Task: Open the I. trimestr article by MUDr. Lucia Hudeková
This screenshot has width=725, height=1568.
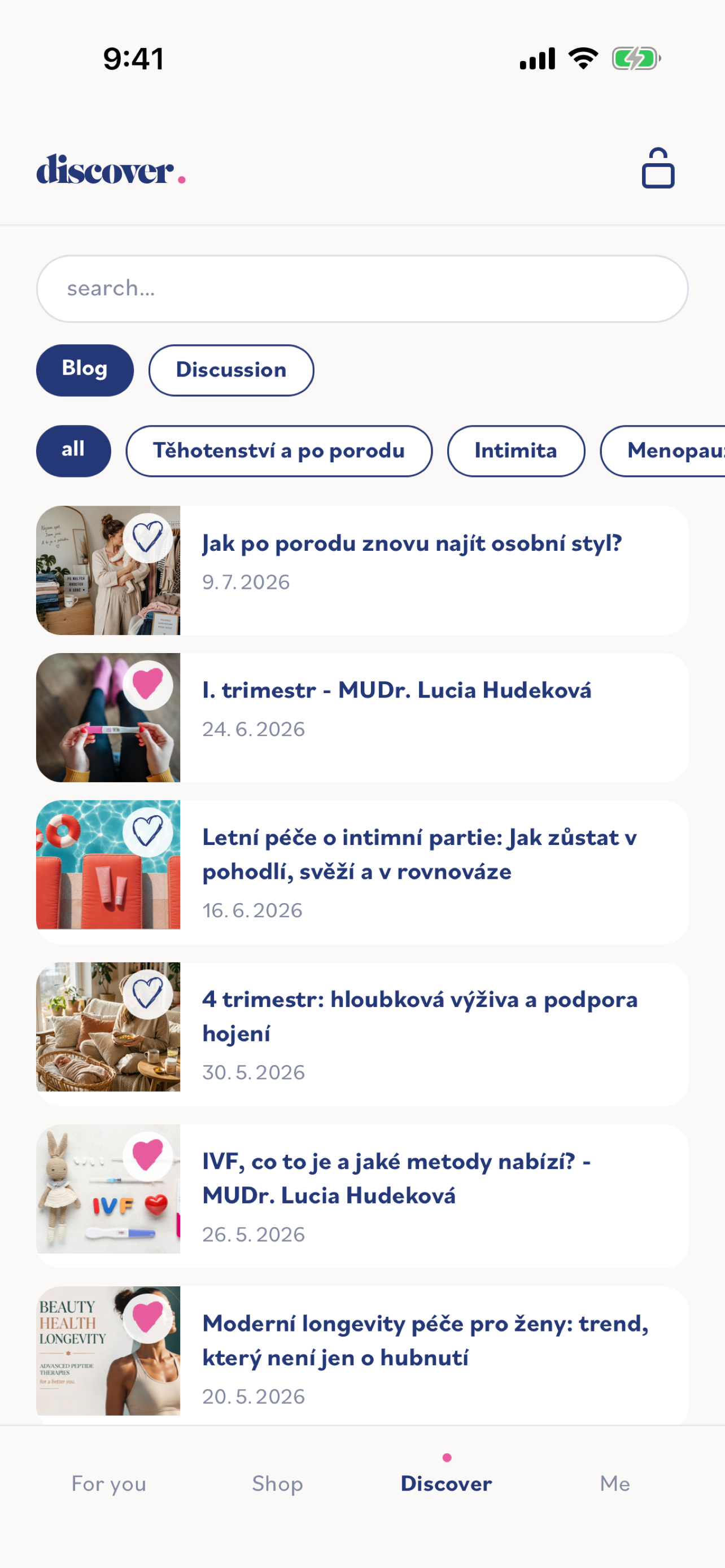Action: click(396, 690)
